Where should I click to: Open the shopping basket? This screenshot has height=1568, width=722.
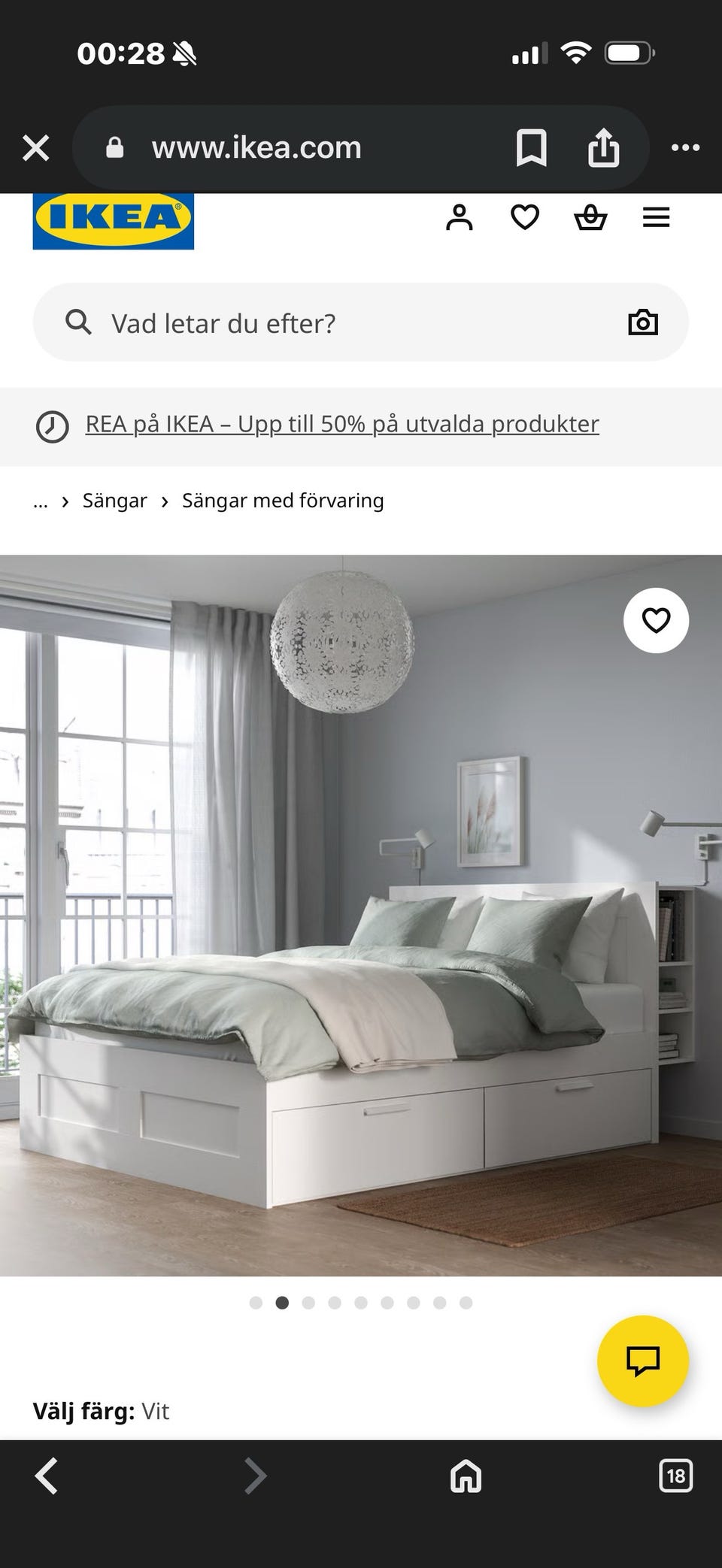(x=590, y=217)
